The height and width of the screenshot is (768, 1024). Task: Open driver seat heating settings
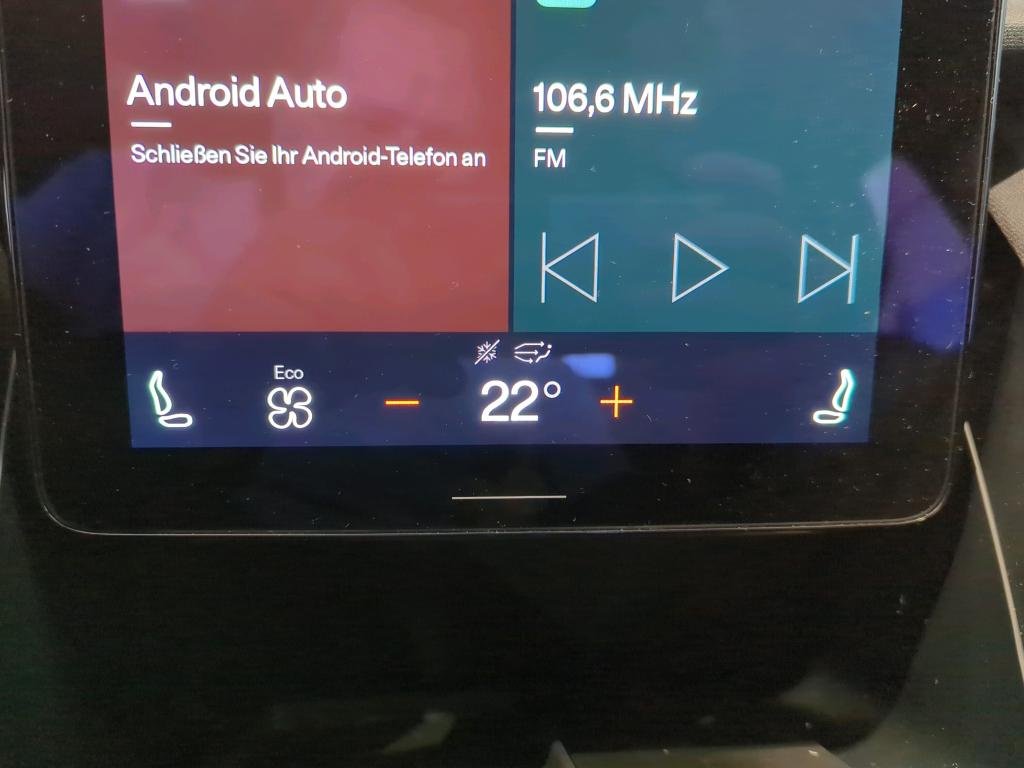169,399
